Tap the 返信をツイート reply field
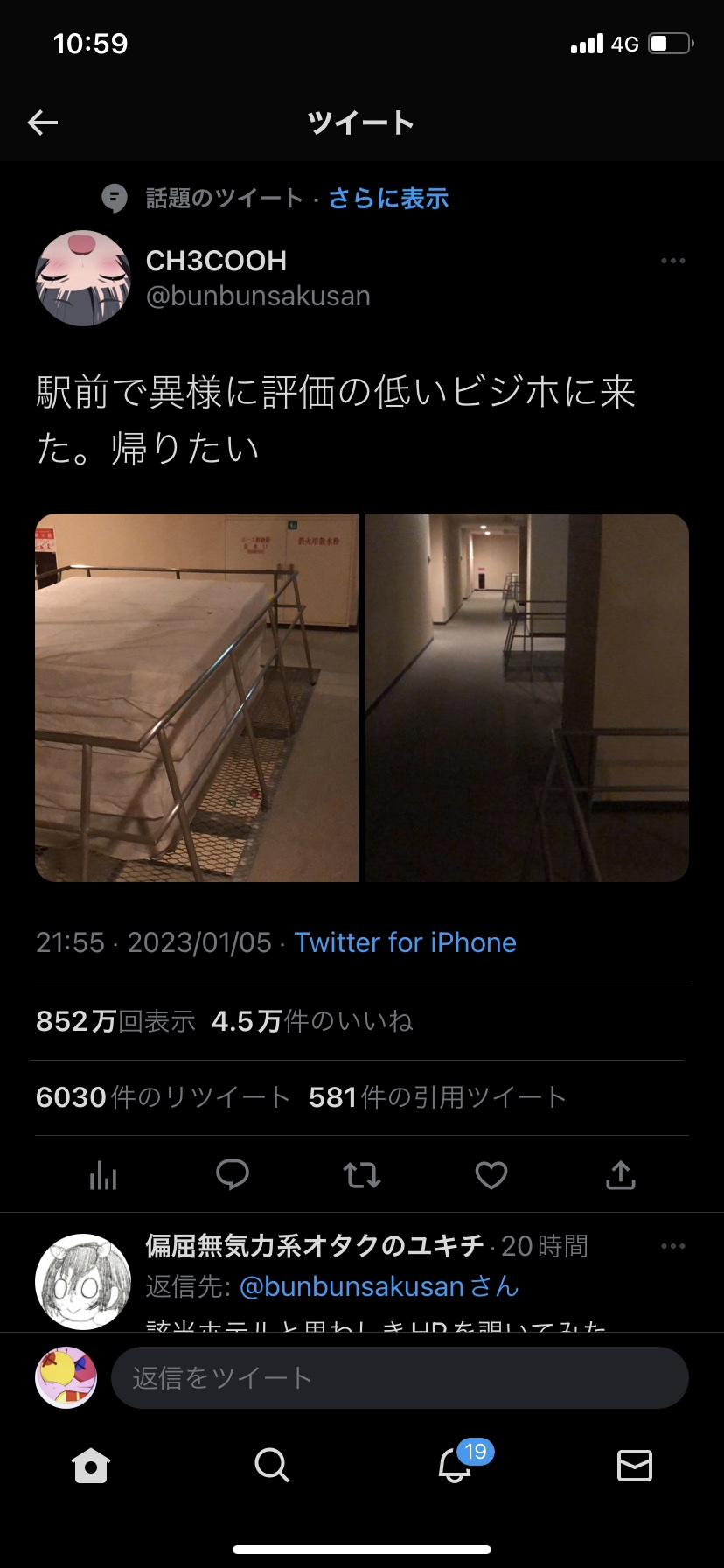This screenshot has width=724, height=1568. (x=400, y=1377)
